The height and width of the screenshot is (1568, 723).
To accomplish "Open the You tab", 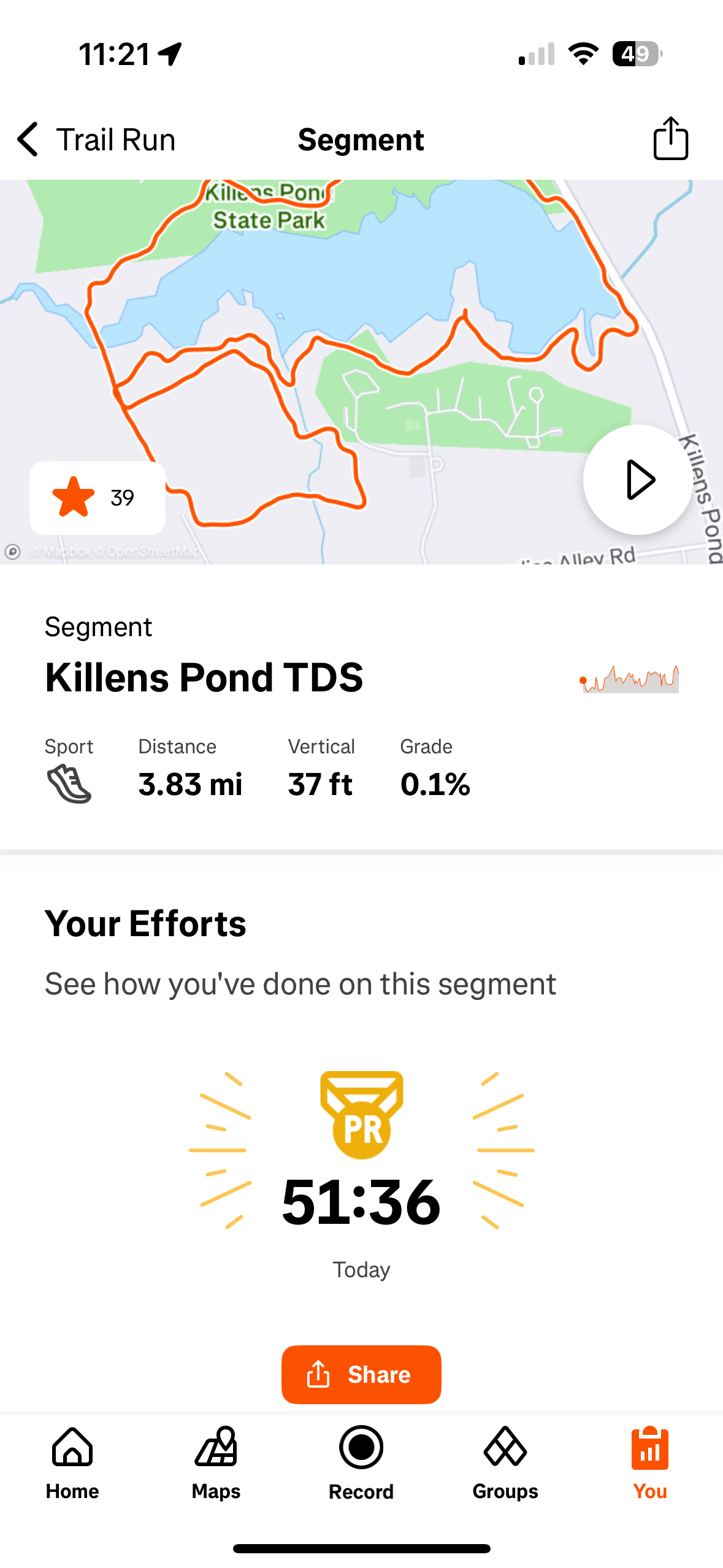I will (649, 1463).
